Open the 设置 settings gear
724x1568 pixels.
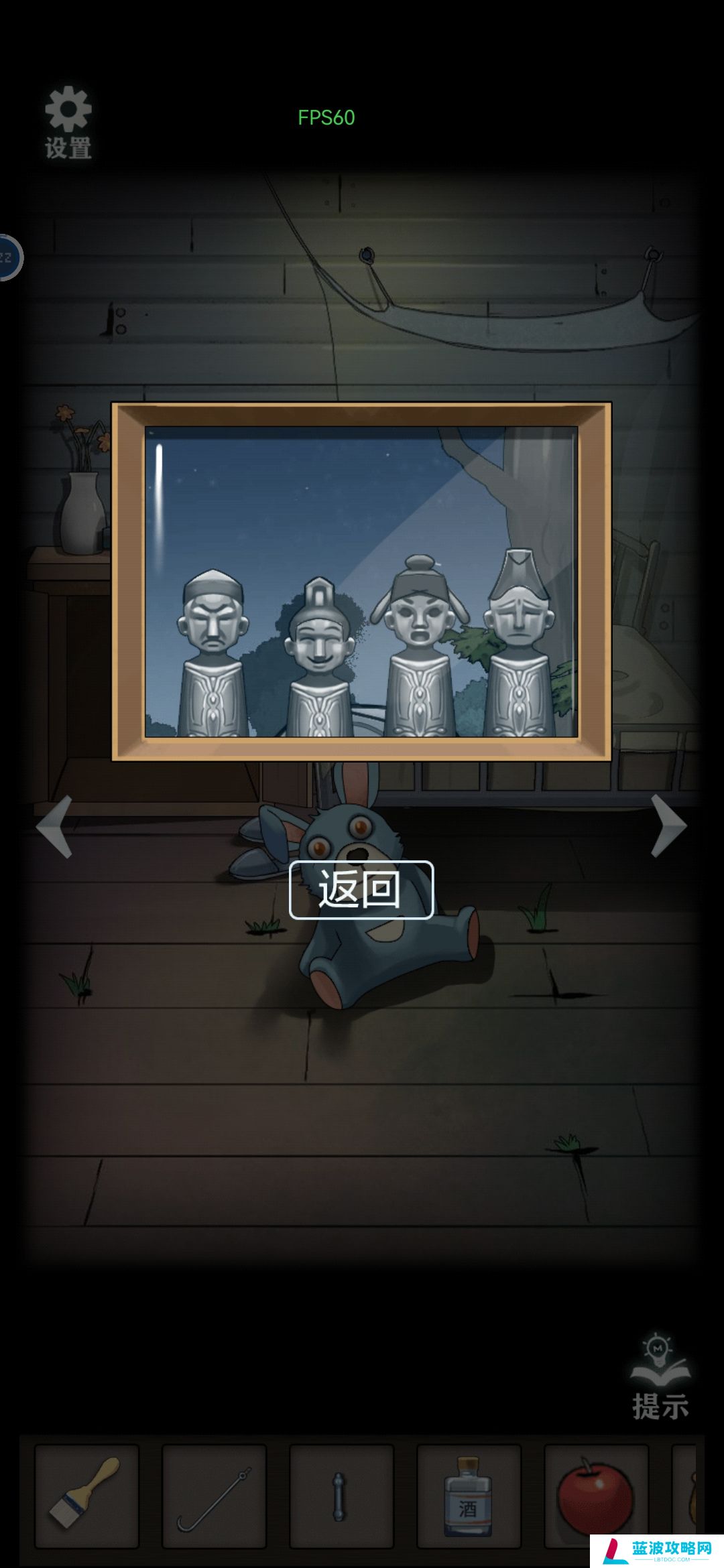tap(68, 122)
